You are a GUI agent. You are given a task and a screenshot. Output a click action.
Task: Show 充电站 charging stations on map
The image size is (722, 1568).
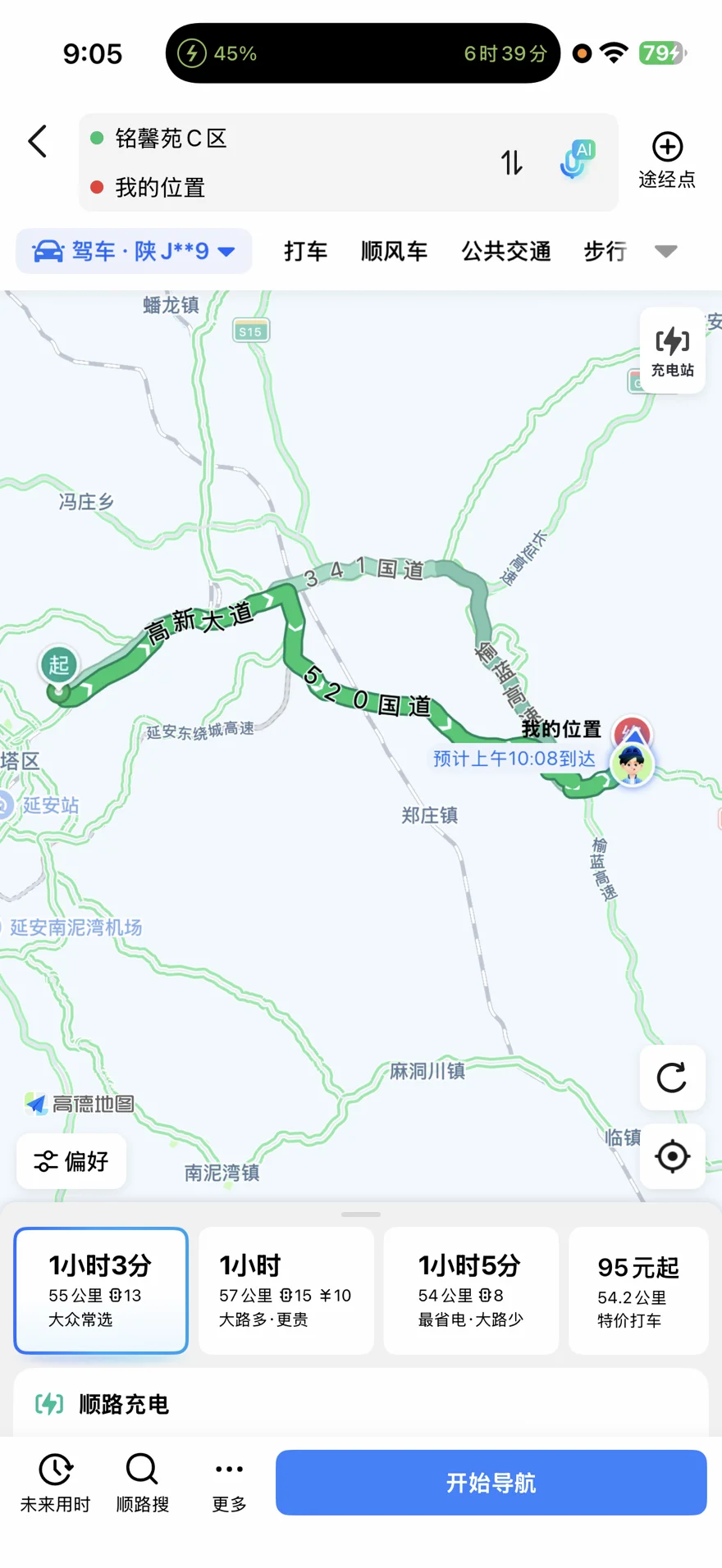point(672,351)
